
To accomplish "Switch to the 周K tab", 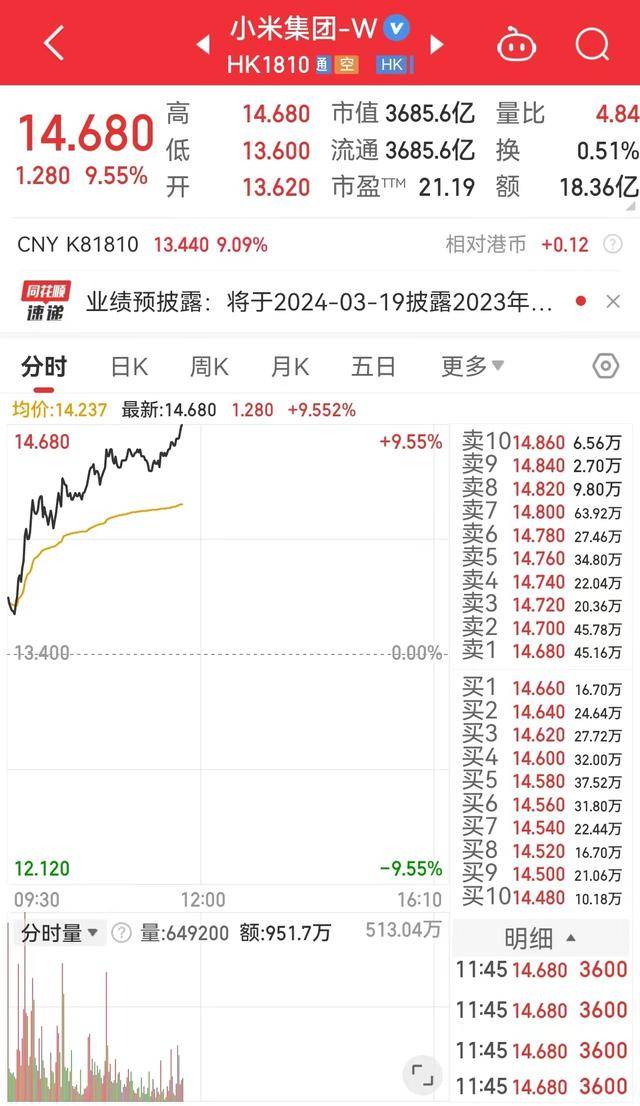I will pos(210,367).
